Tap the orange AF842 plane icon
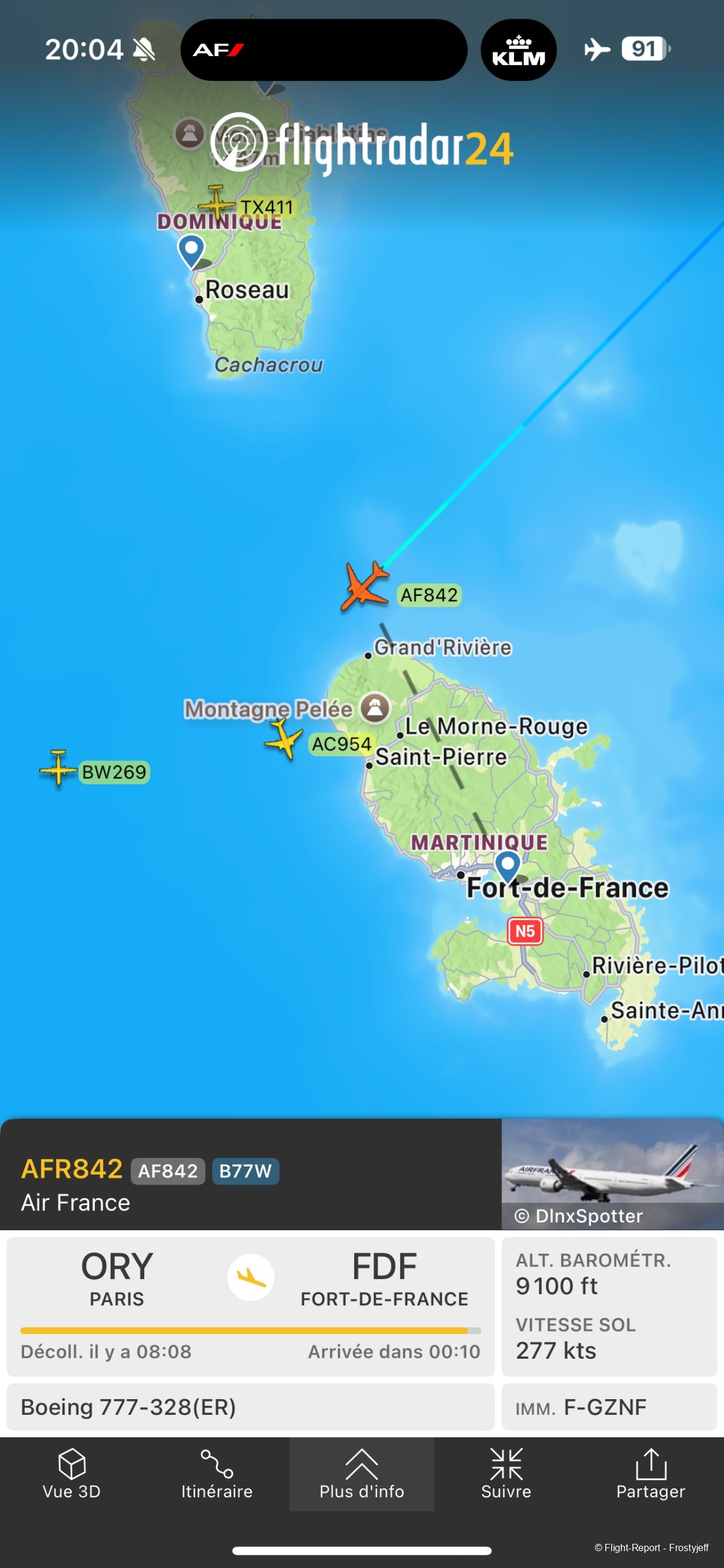 pos(364,587)
